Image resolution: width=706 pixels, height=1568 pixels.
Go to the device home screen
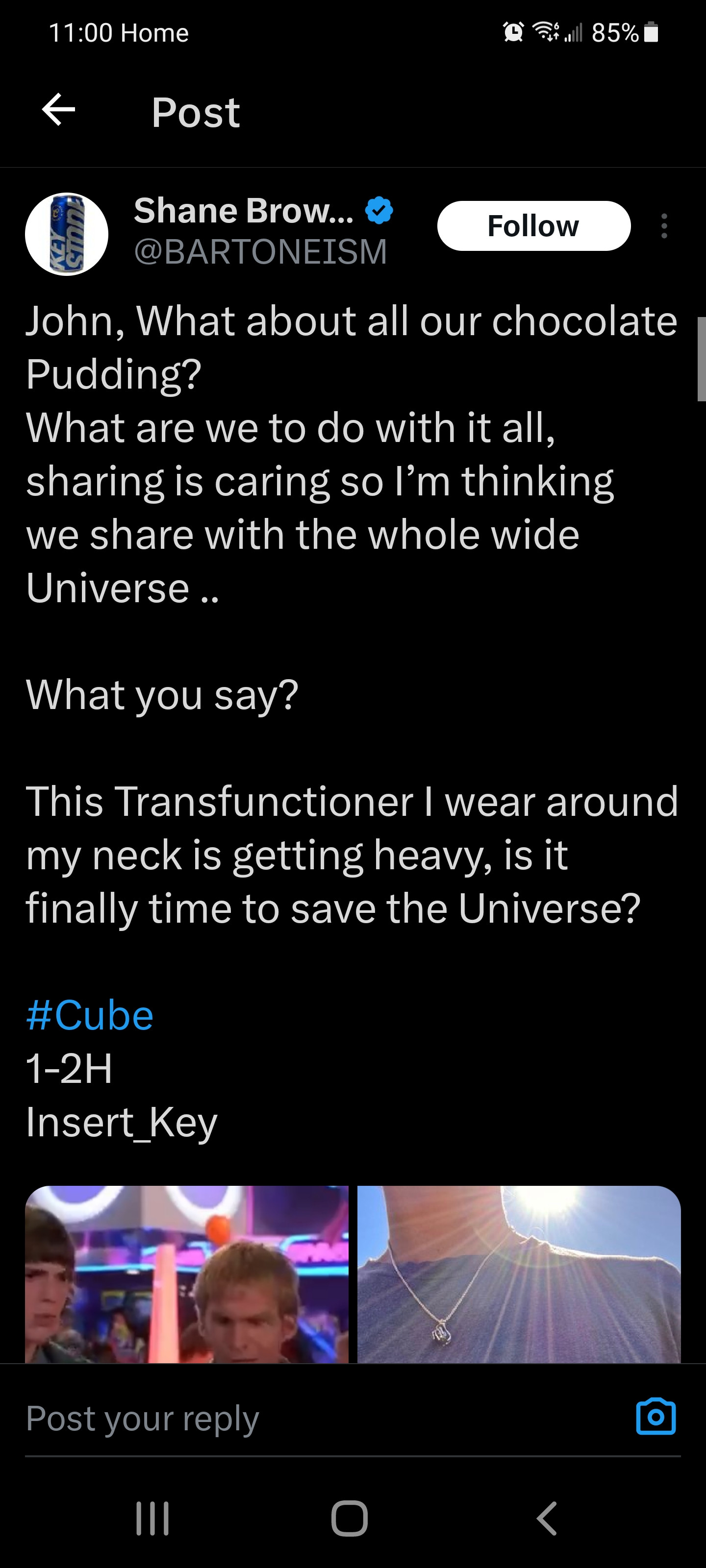pyautogui.click(x=350, y=1519)
